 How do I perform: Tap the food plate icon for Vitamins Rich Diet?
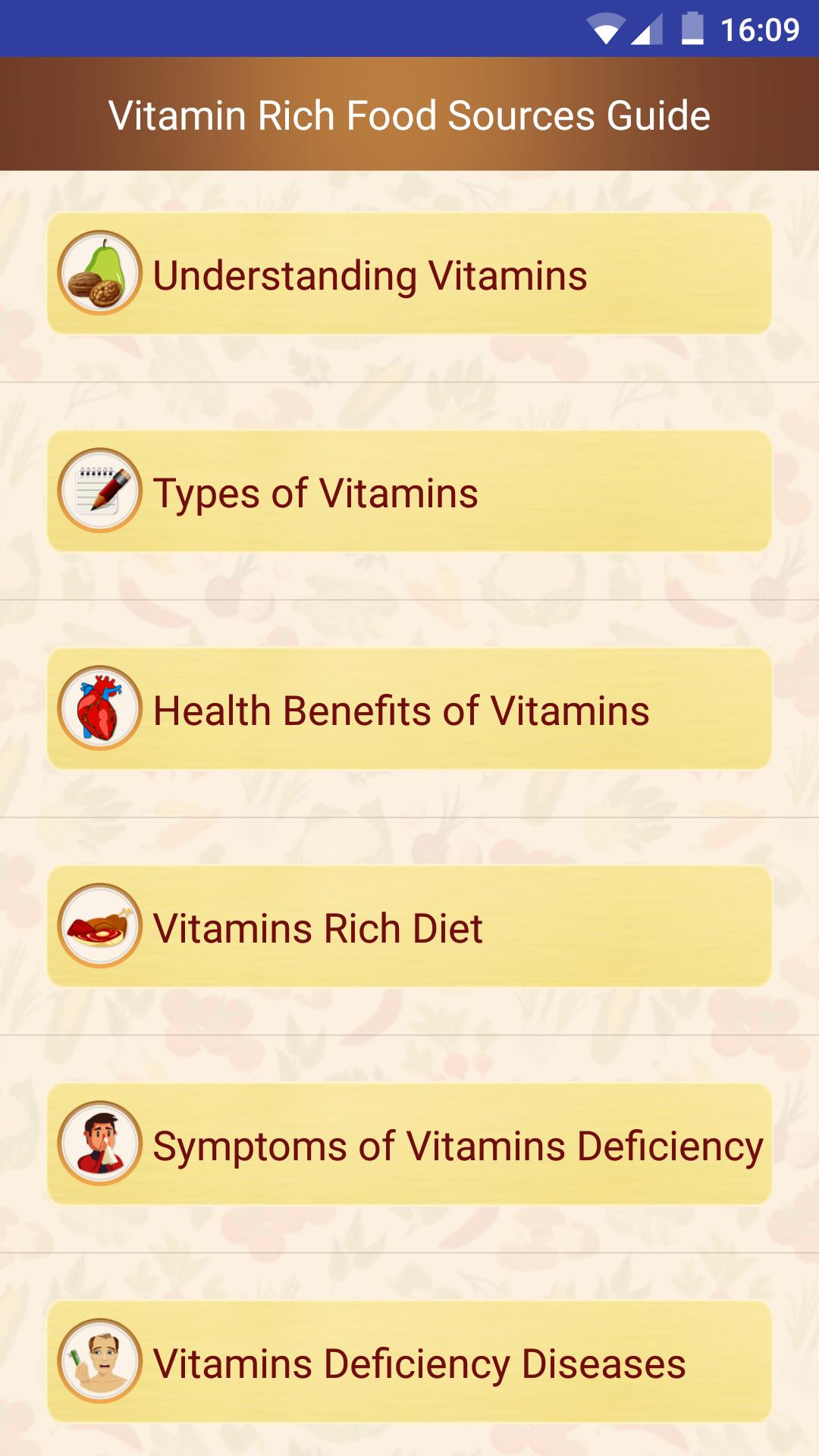pos(99,927)
